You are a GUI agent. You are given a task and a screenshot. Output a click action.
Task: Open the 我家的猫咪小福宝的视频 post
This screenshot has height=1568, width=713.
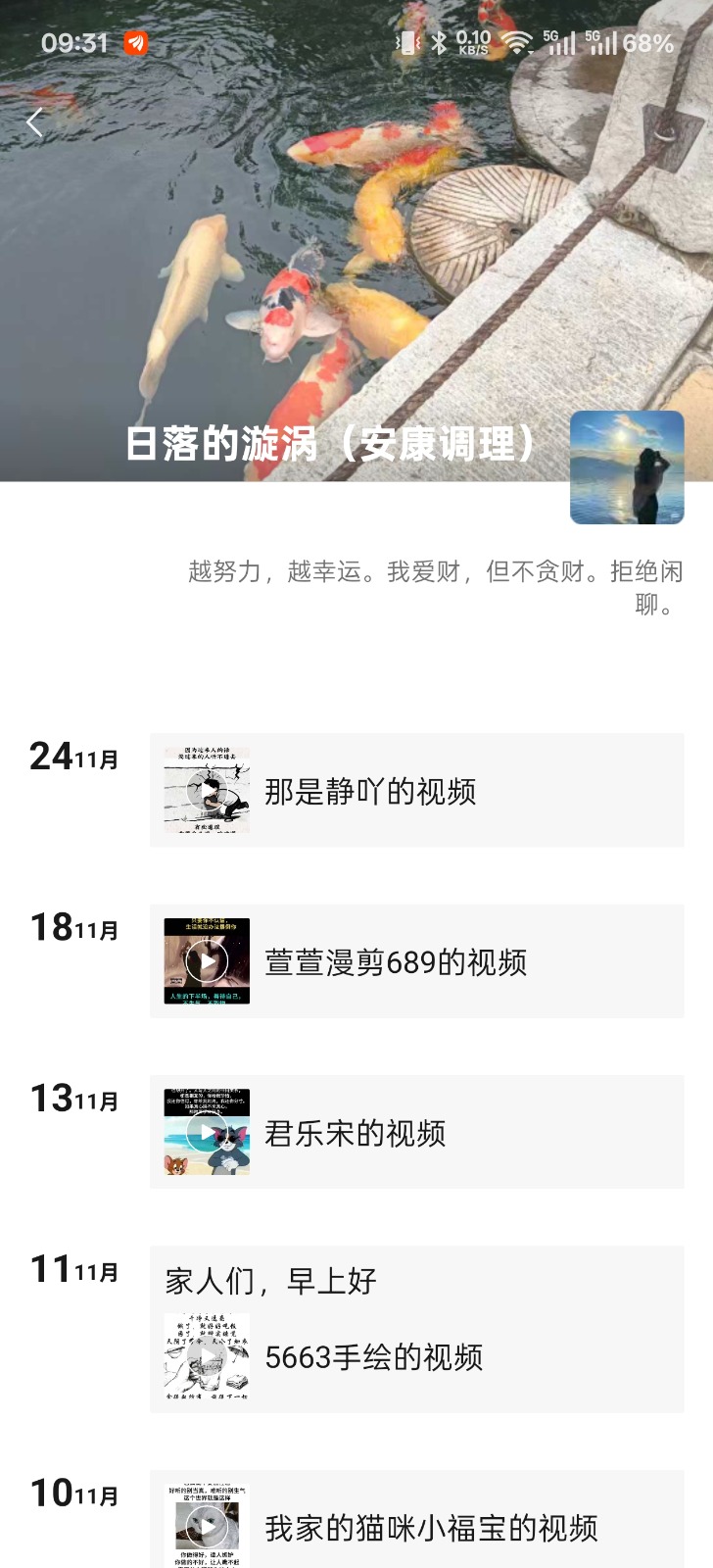416,1525
